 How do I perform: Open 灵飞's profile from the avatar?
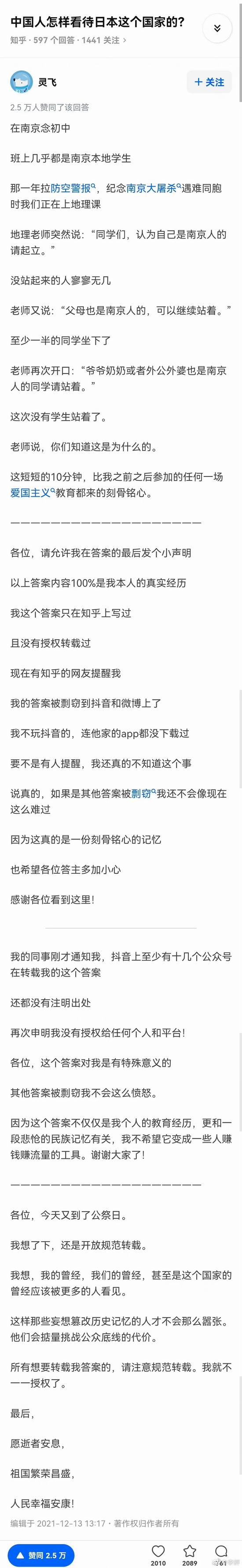21,81
